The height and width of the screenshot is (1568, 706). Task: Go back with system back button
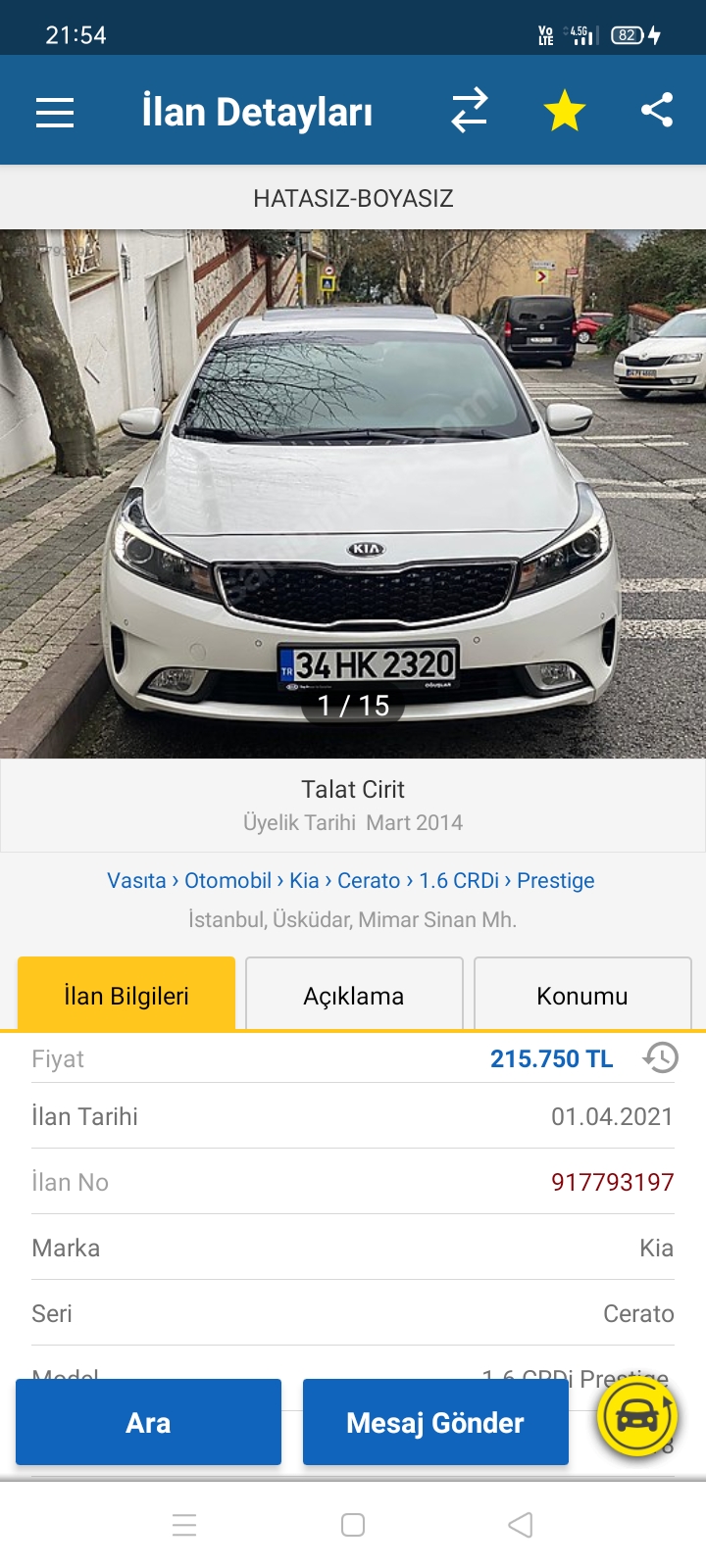coord(521,1525)
